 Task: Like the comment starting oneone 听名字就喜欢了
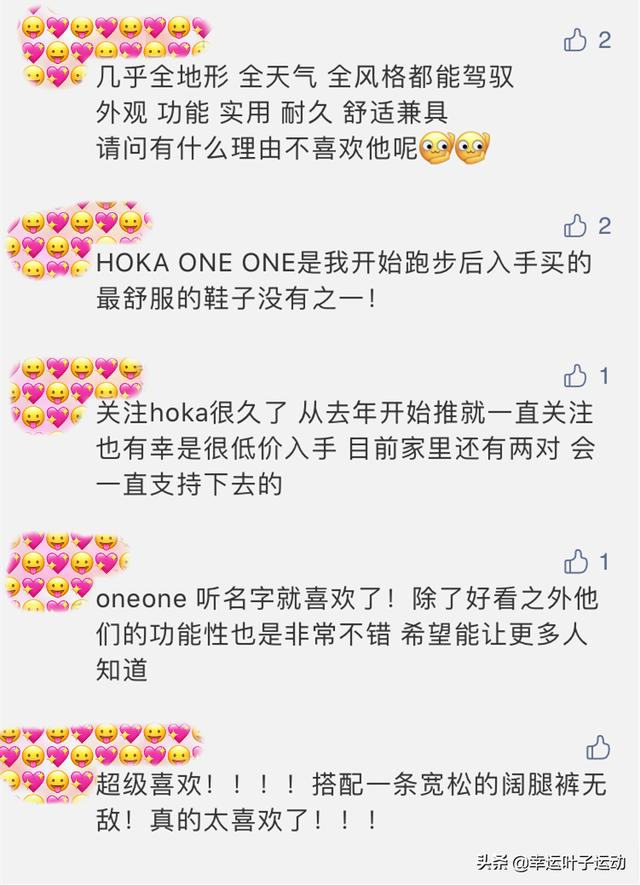576,561
